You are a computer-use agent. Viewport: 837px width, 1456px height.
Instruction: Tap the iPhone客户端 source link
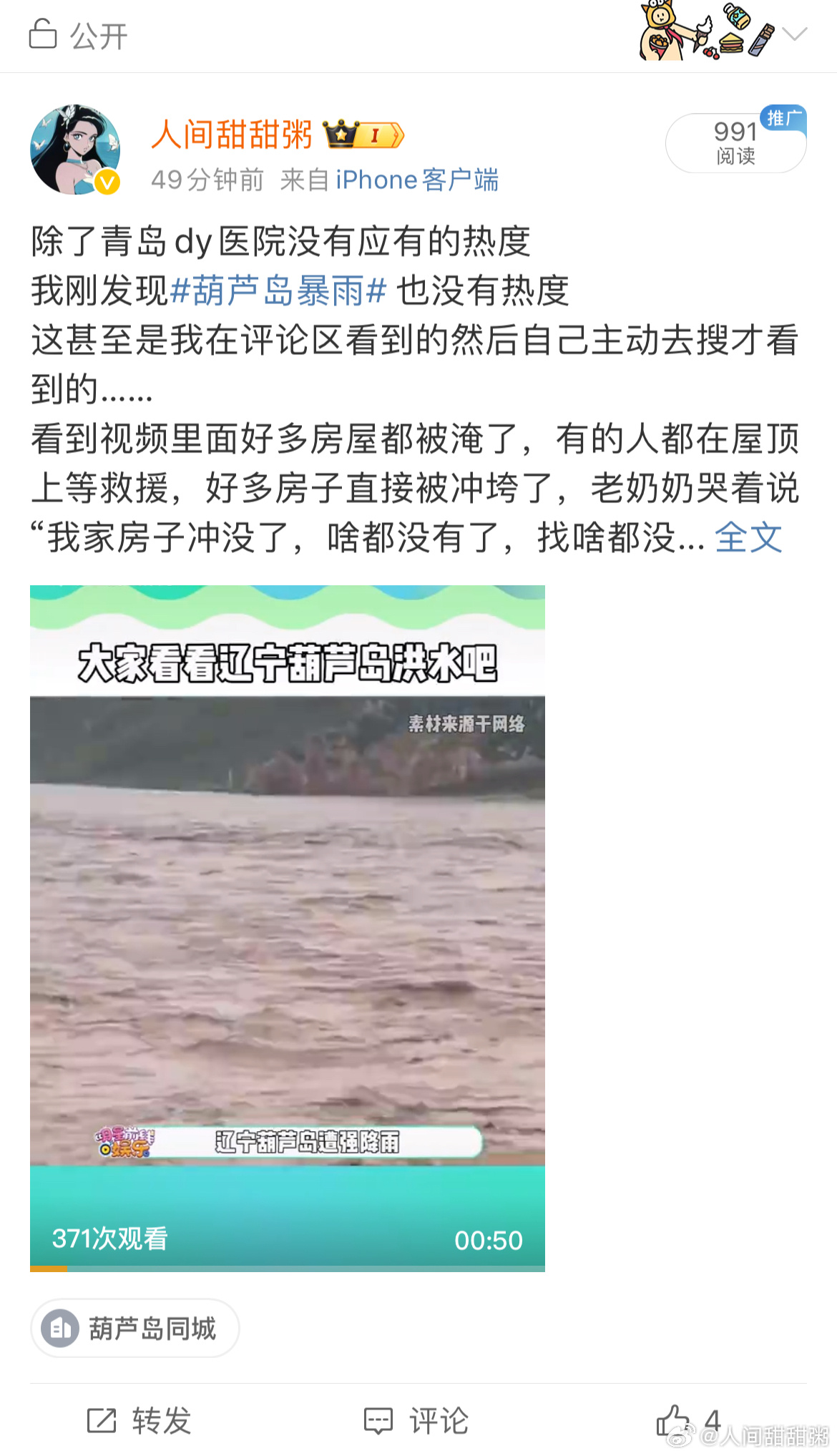[x=416, y=180]
